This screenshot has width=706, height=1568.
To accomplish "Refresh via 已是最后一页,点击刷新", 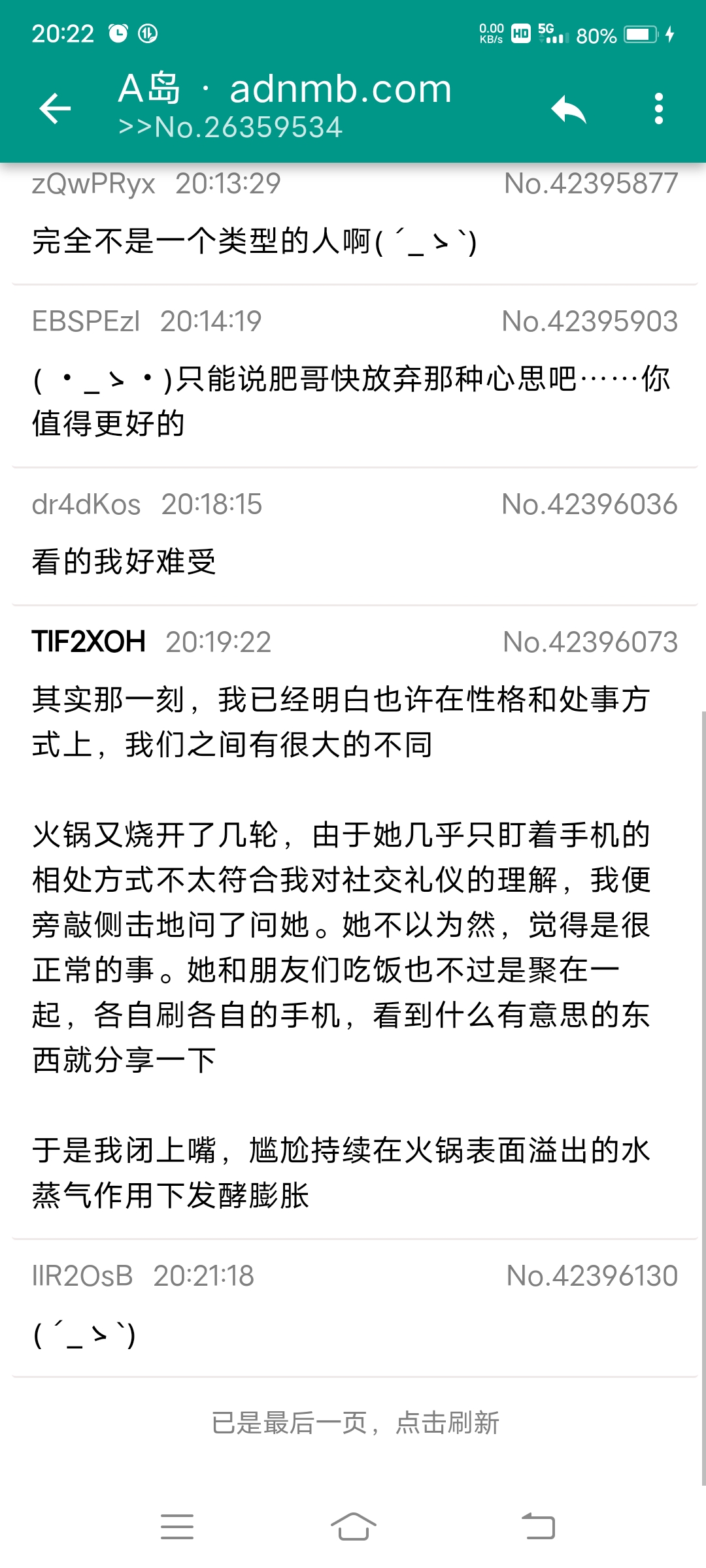I will [x=355, y=1423].
